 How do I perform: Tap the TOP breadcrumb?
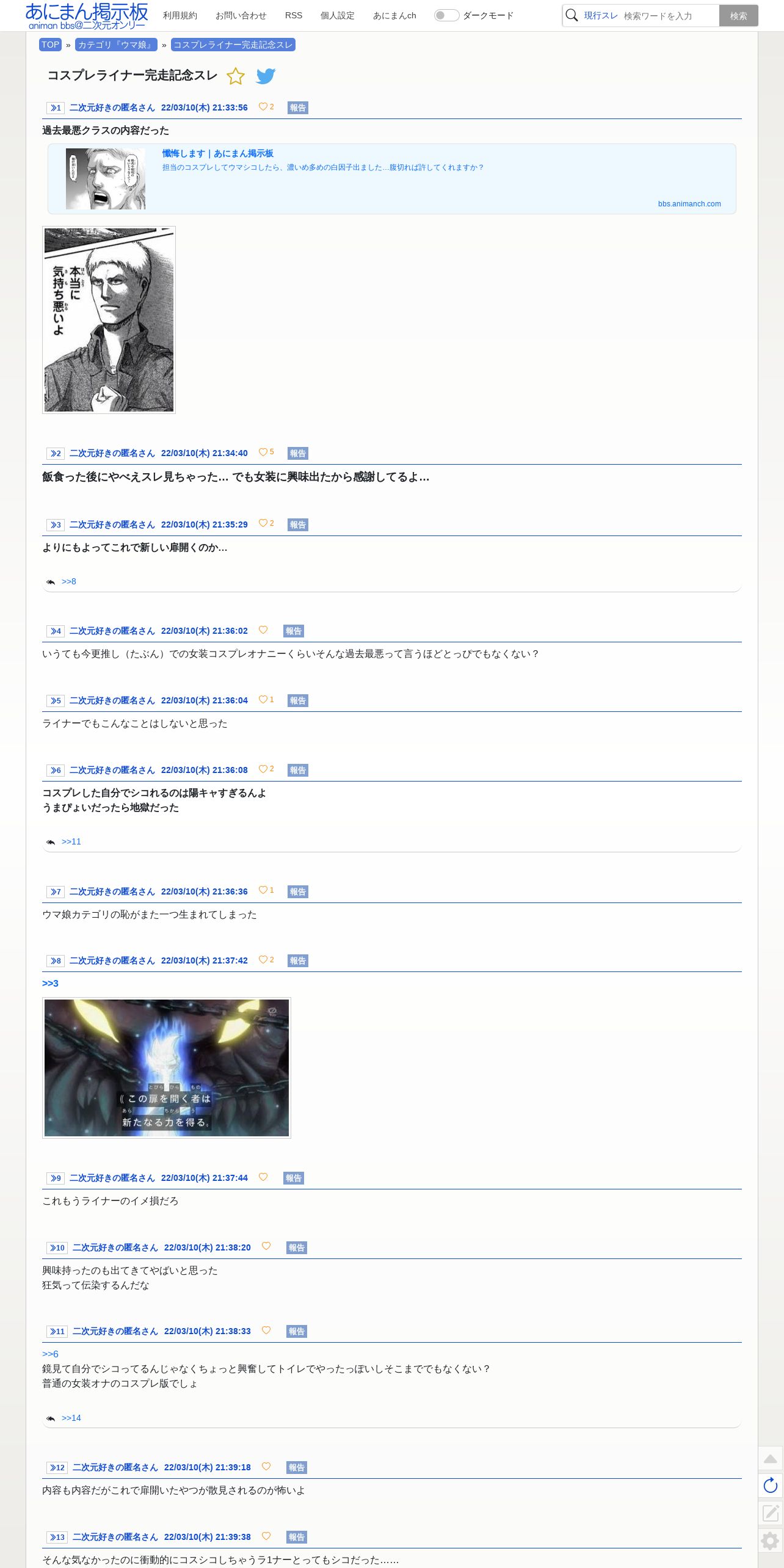pyautogui.click(x=50, y=45)
